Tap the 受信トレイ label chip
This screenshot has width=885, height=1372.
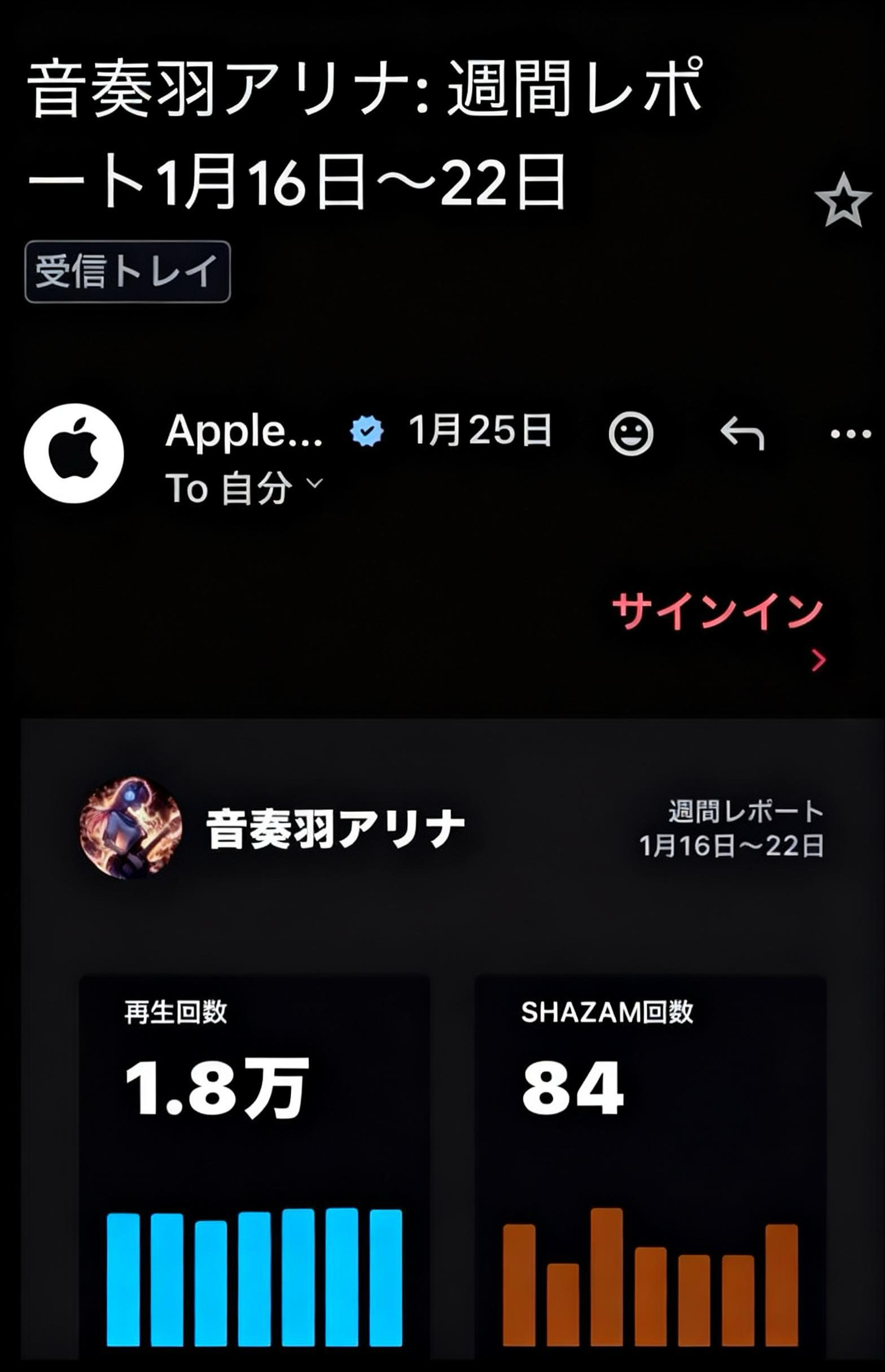coord(128,272)
